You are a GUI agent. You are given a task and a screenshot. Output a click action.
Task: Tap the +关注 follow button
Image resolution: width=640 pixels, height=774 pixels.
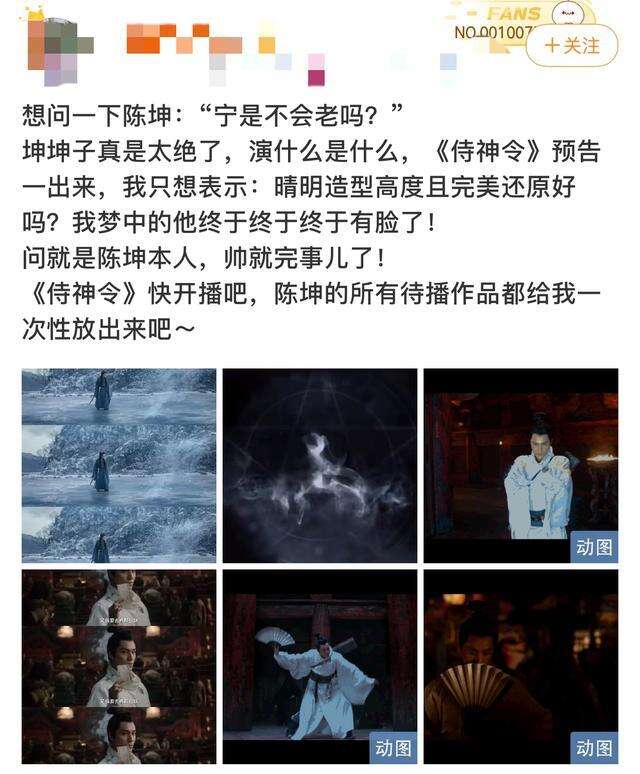pos(572,46)
